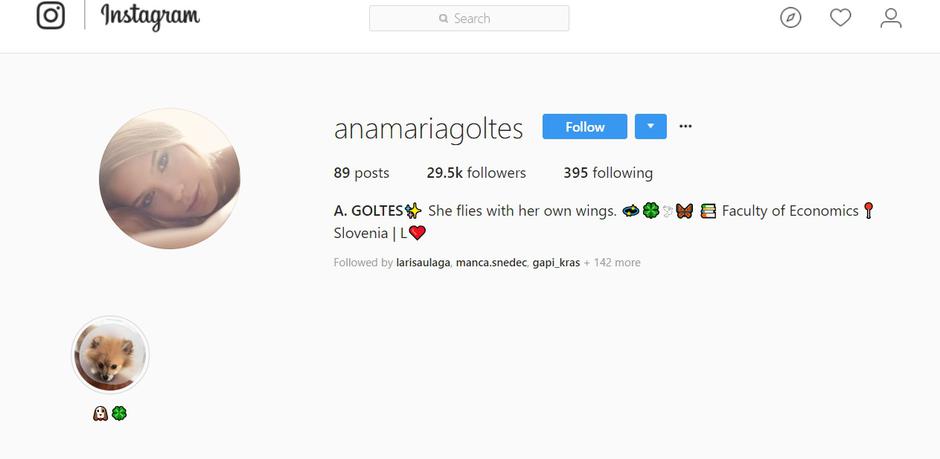Tap the Search box
Viewport: 940px width, 459px height.
[469, 18]
